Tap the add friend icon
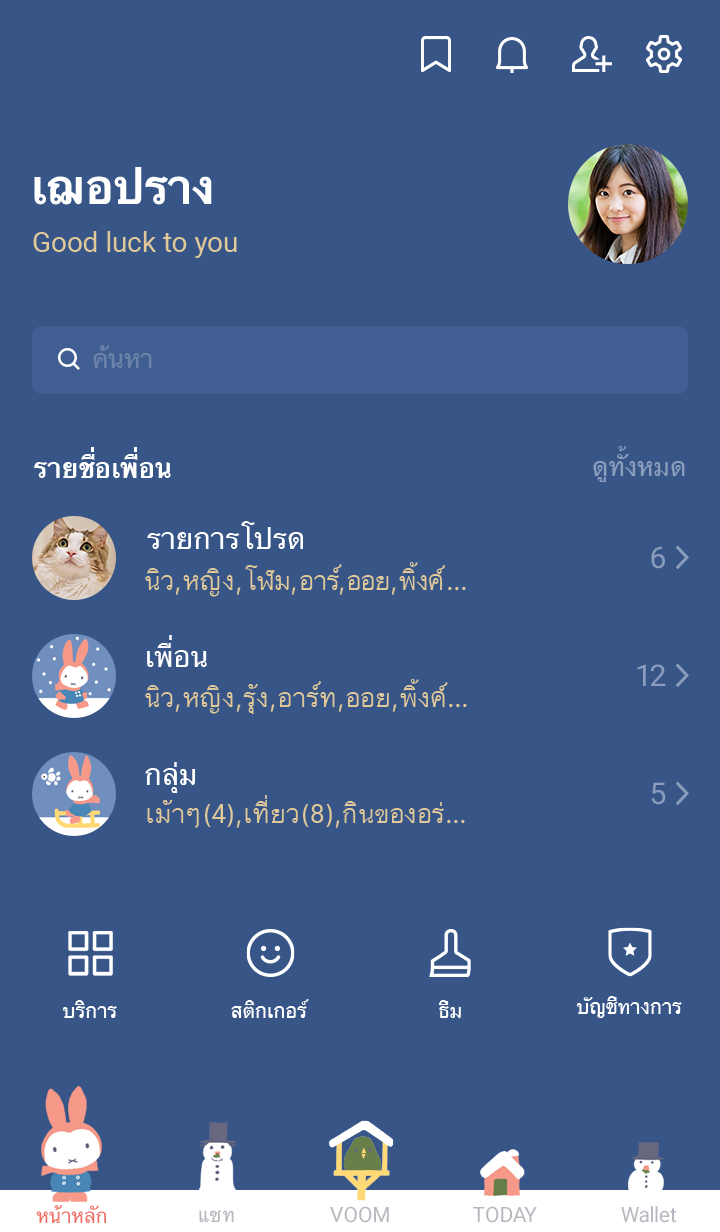720x1232 pixels. (x=590, y=55)
